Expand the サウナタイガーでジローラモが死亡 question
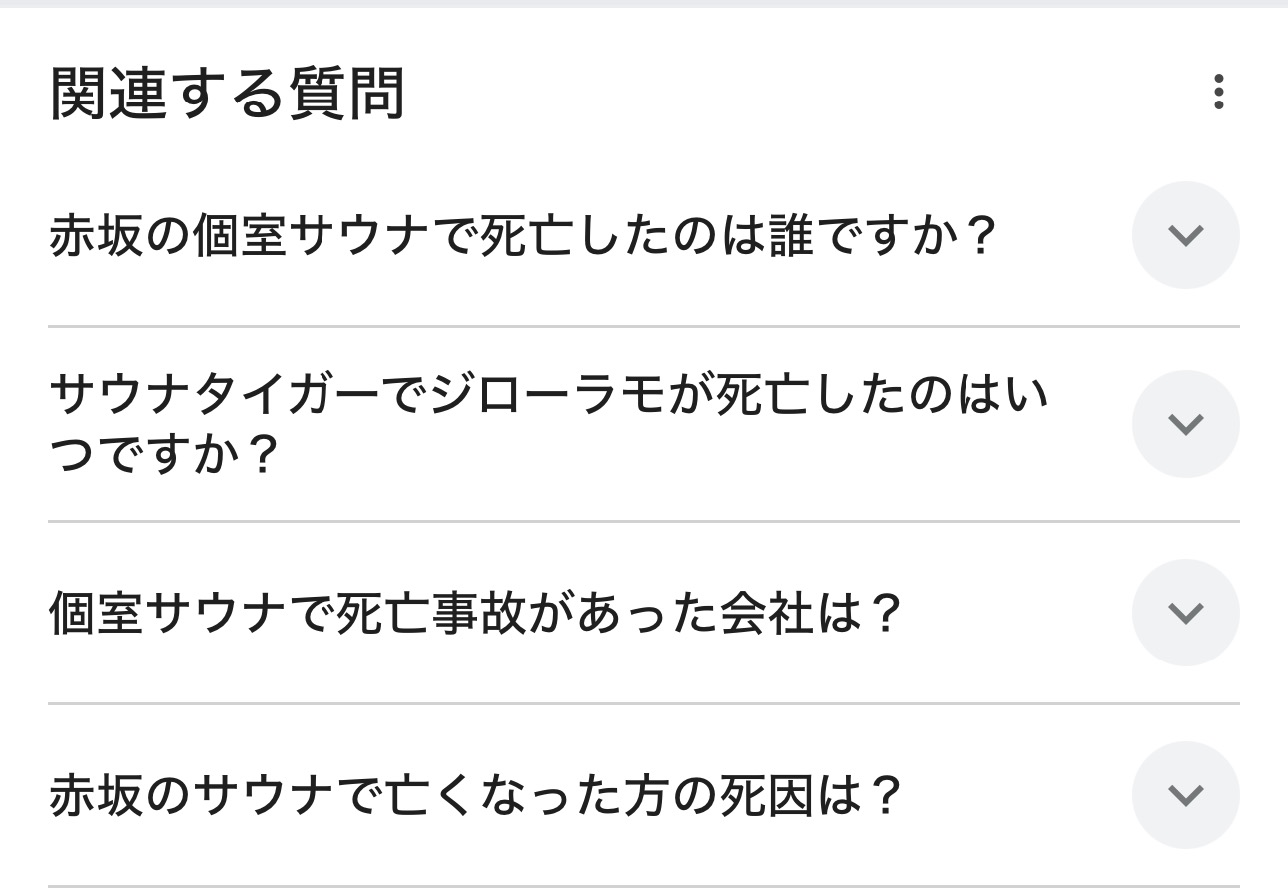Viewport: 1288px width, 894px height. 1185,424
